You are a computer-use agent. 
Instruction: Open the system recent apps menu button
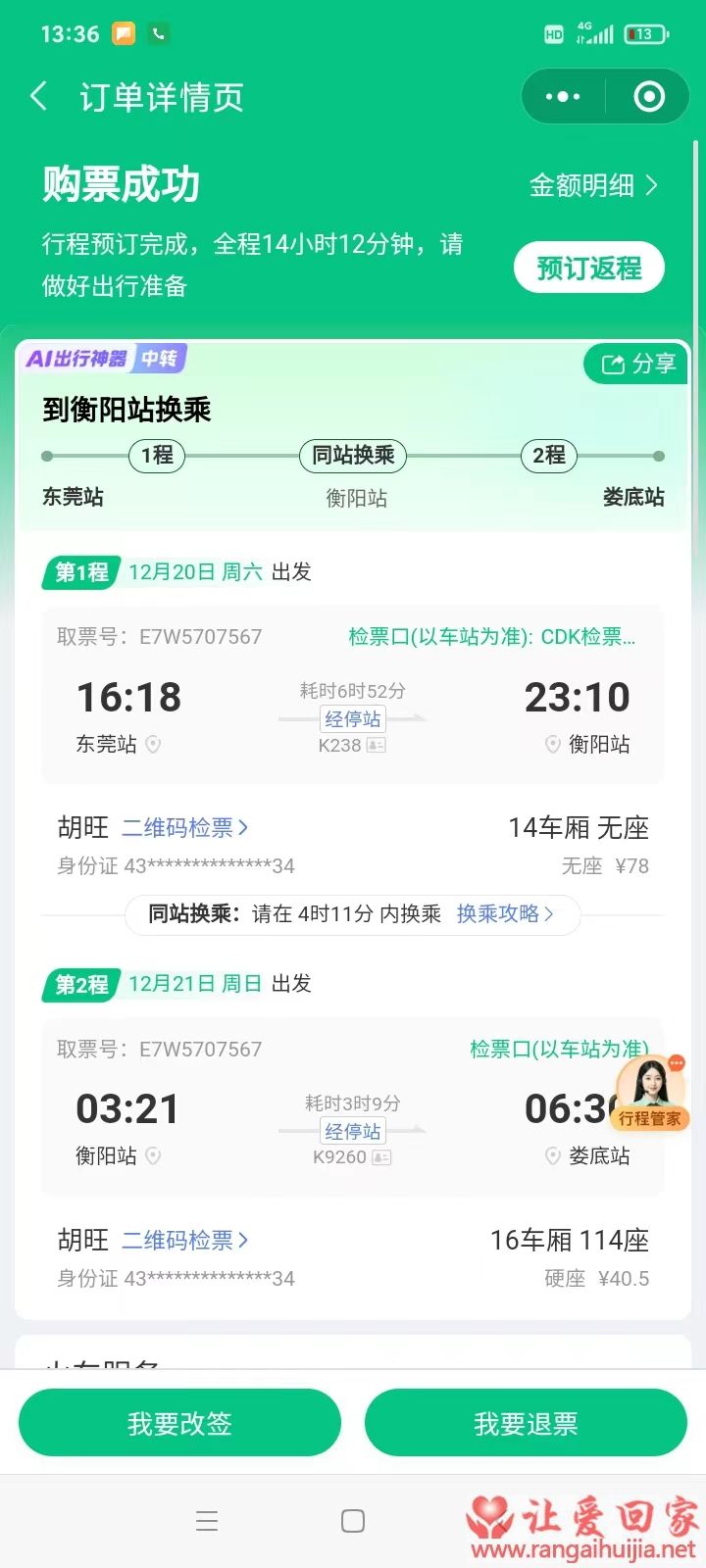click(x=207, y=1521)
